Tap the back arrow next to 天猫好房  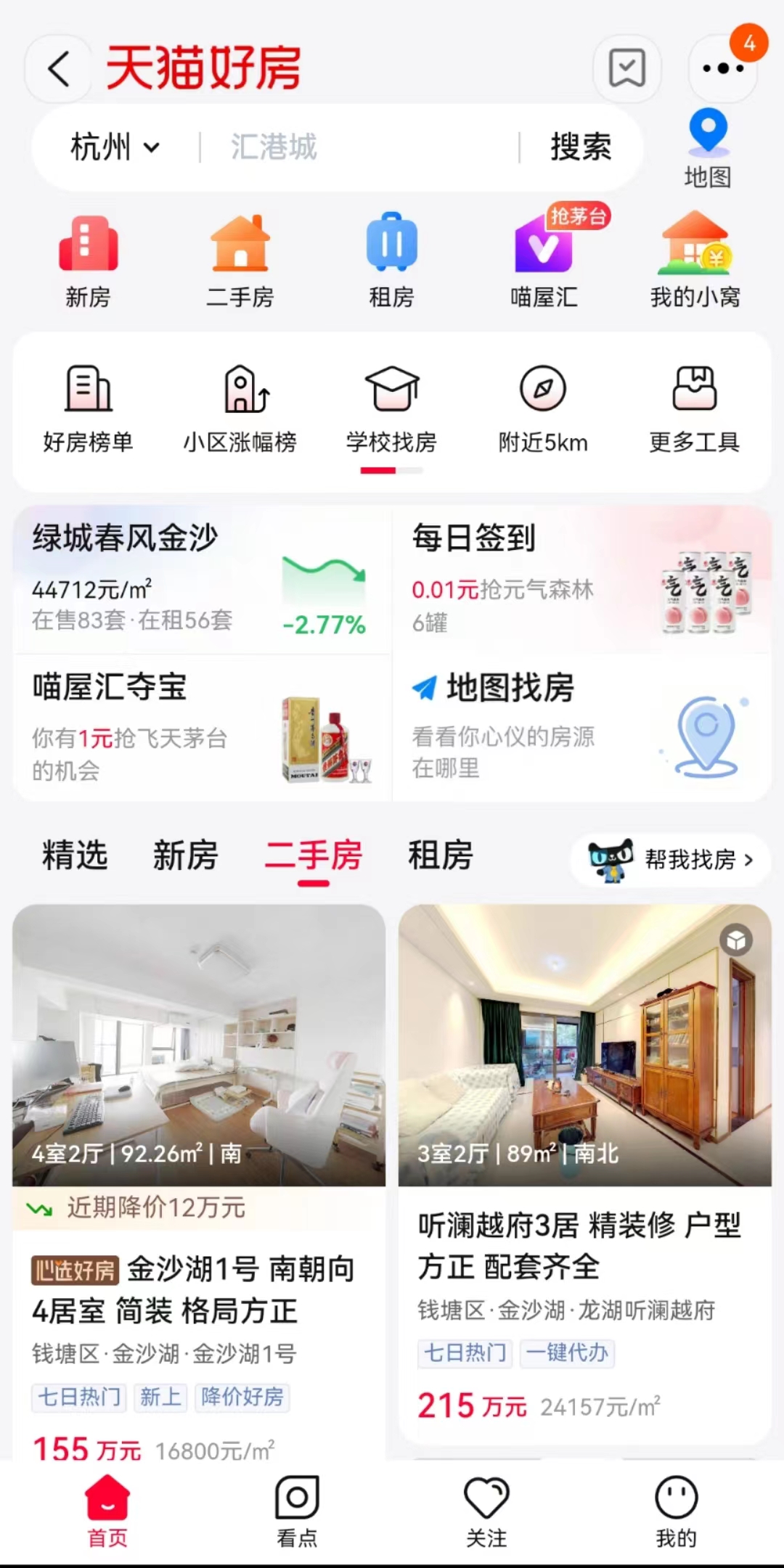tap(60, 67)
